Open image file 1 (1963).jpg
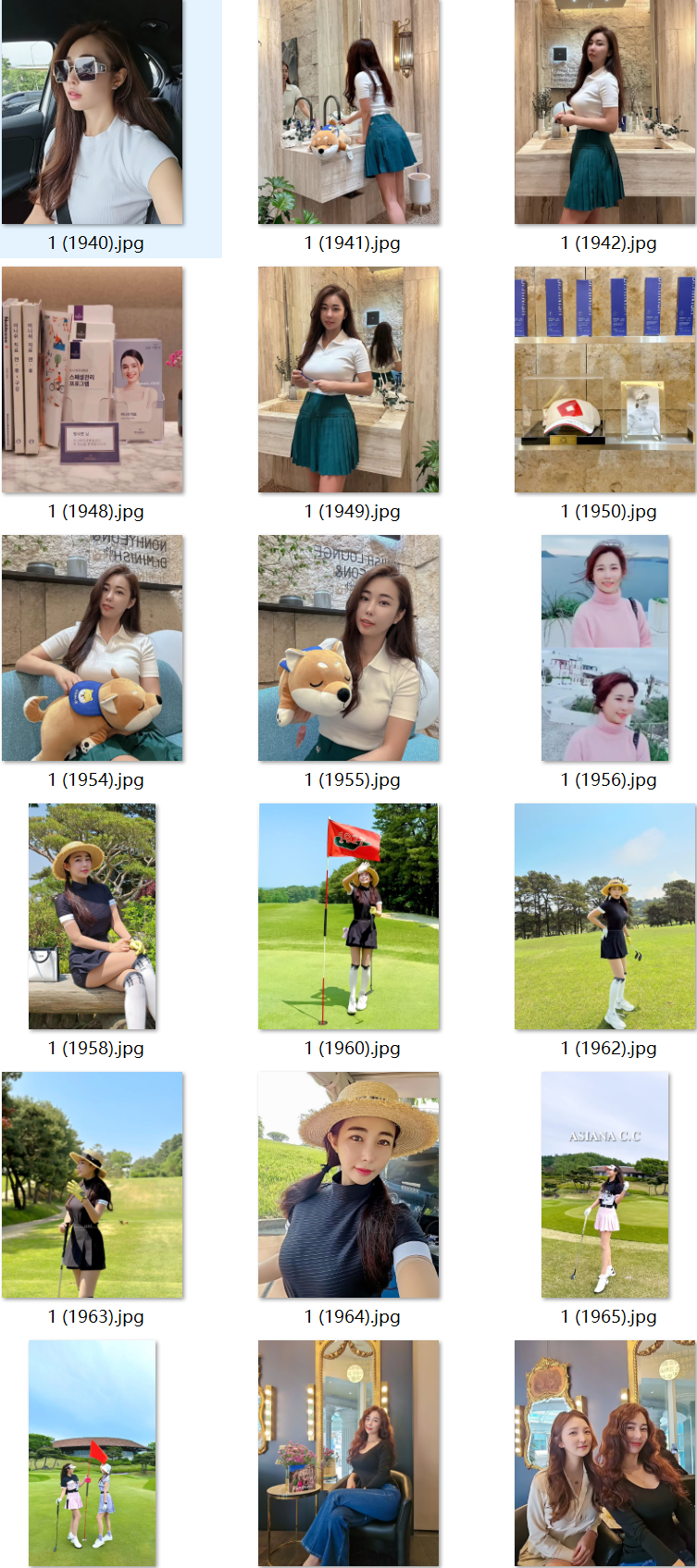The width and height of the screenshot is (697, 1568). point(93,1185)
